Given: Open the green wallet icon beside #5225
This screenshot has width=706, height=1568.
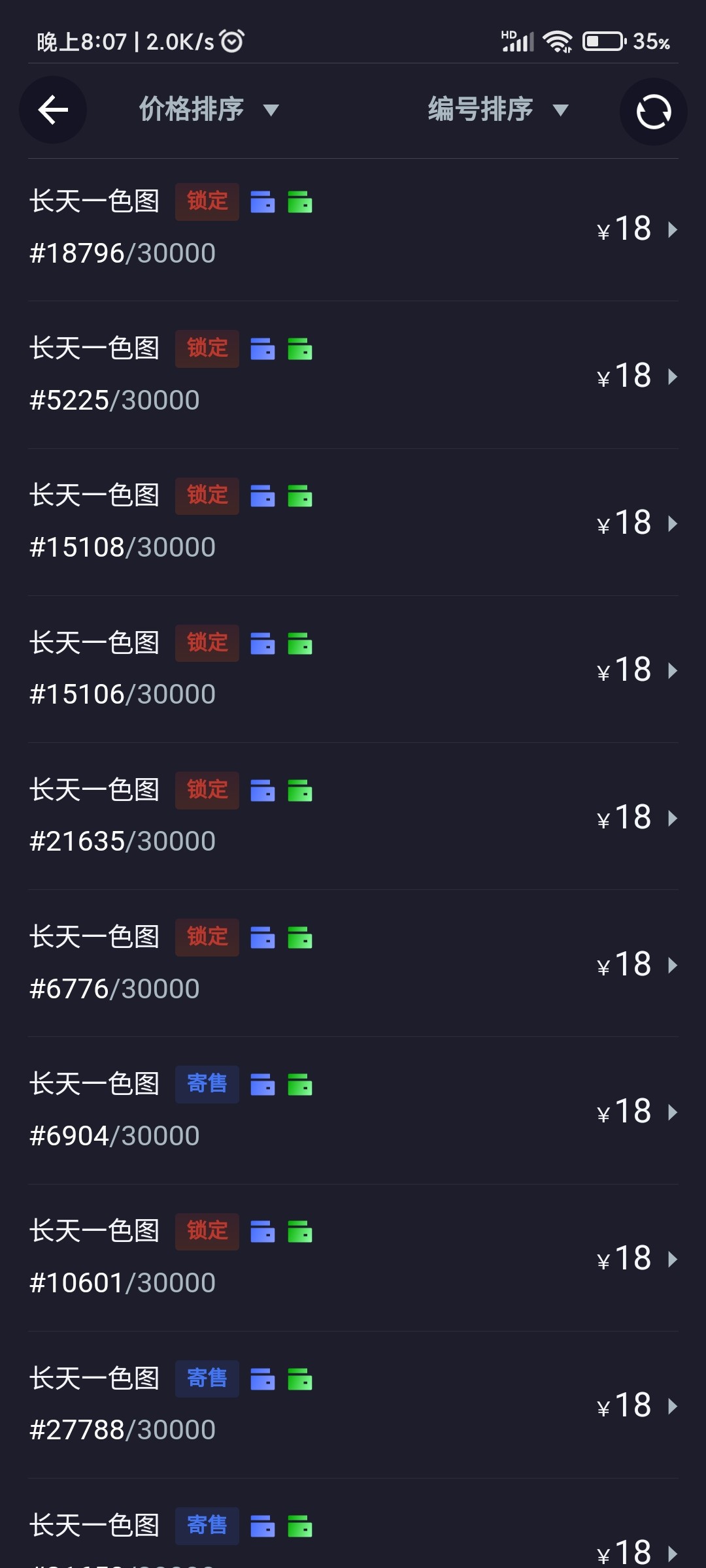Looking at the screenshot, I should click(301, 349).
